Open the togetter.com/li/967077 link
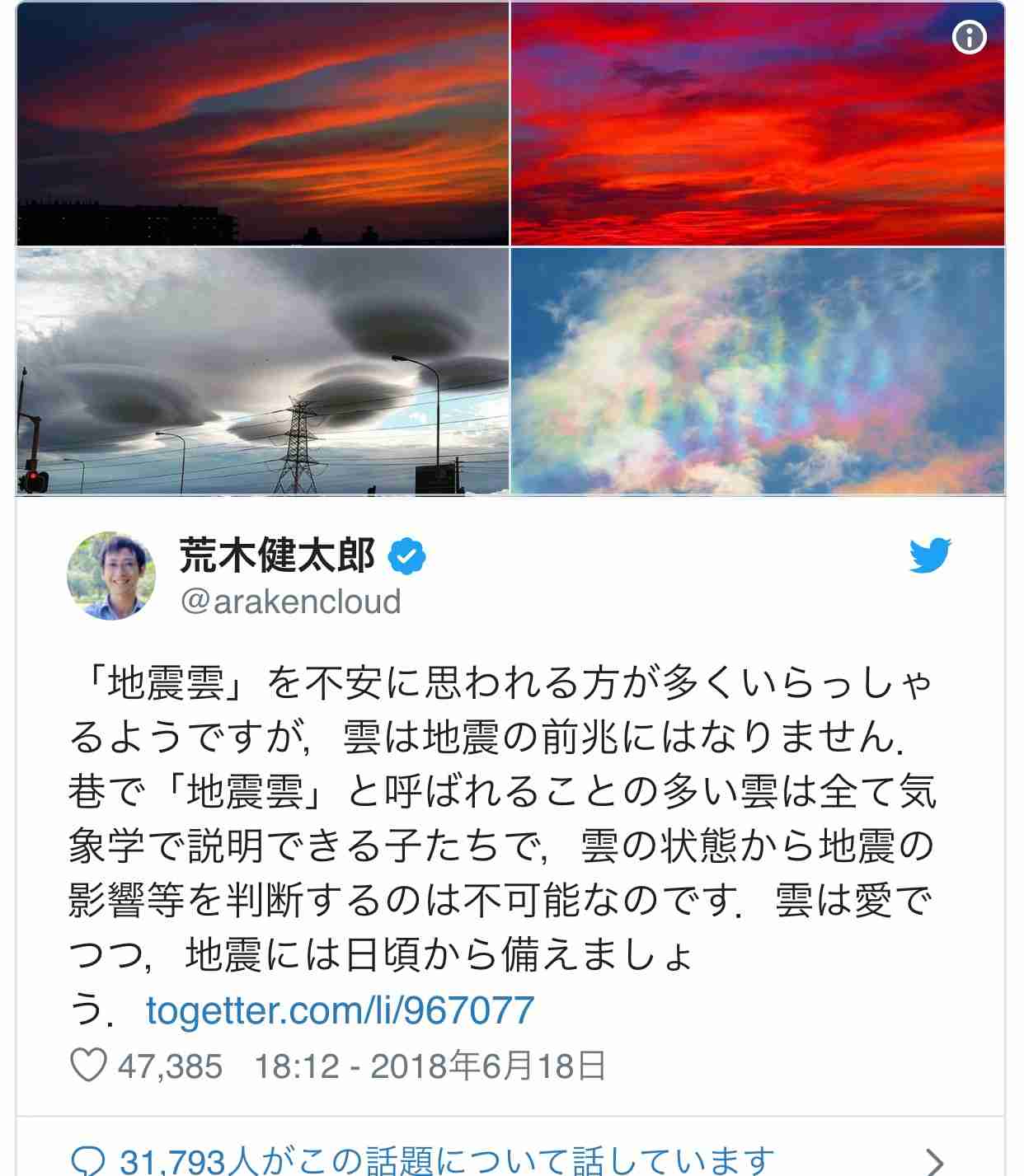Viewport: 1024px width, 1176px height. tap(340, 1010)
